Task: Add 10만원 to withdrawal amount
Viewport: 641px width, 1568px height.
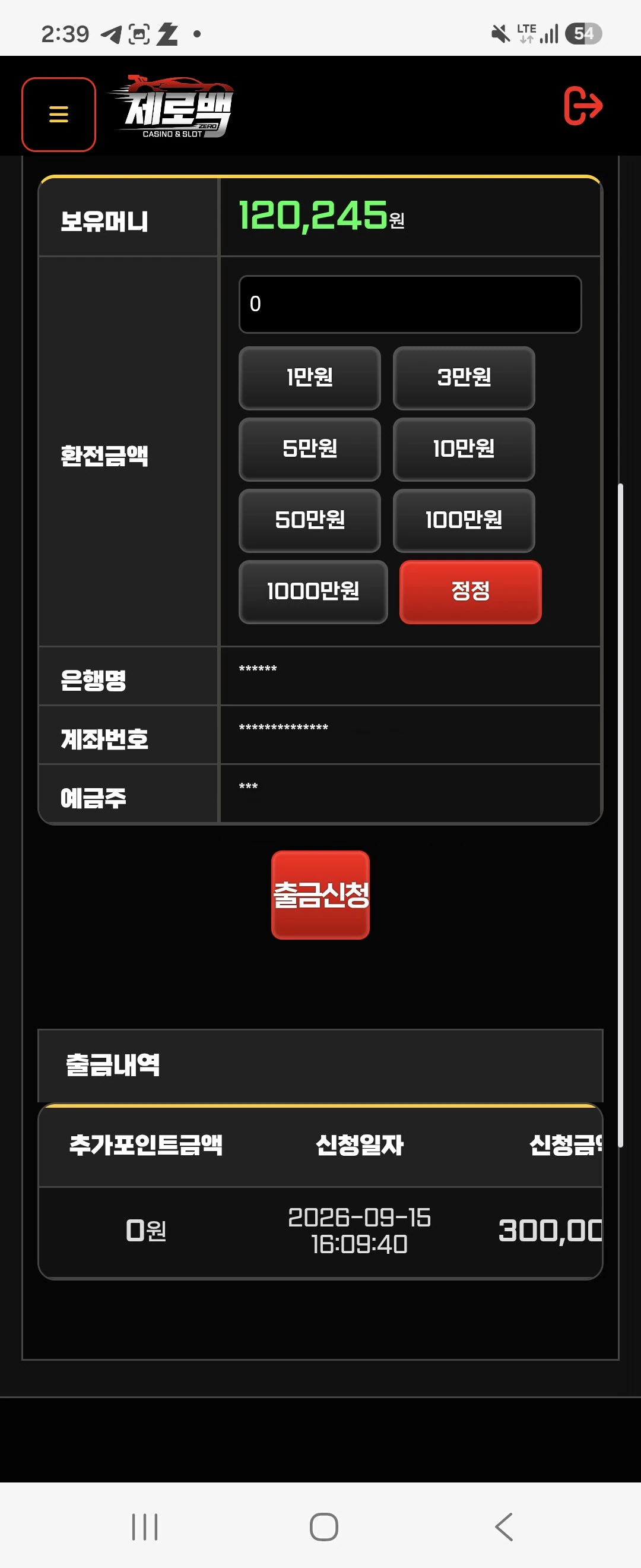Action: point(464,448)
